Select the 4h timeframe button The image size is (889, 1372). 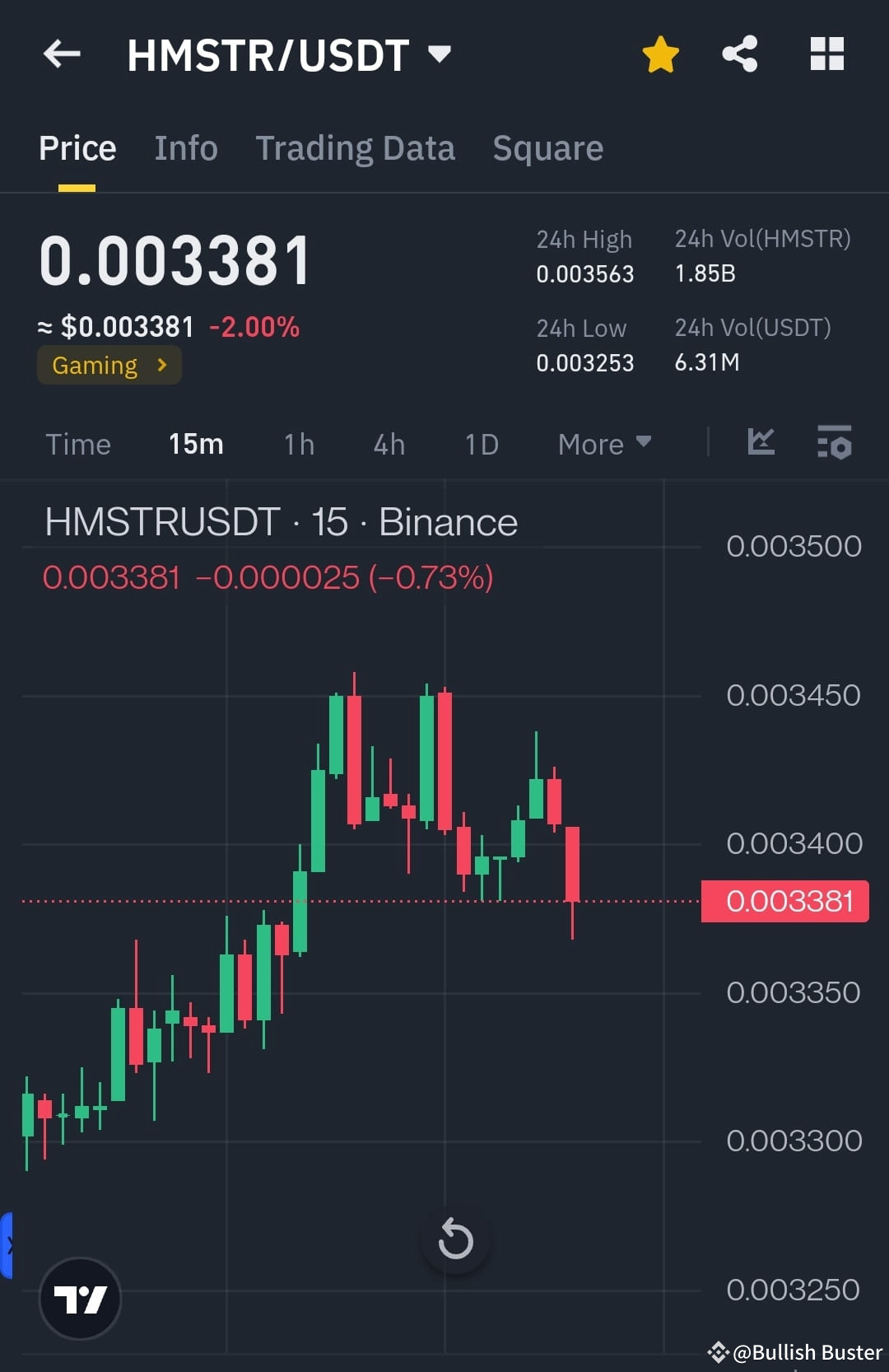(388, 444)
